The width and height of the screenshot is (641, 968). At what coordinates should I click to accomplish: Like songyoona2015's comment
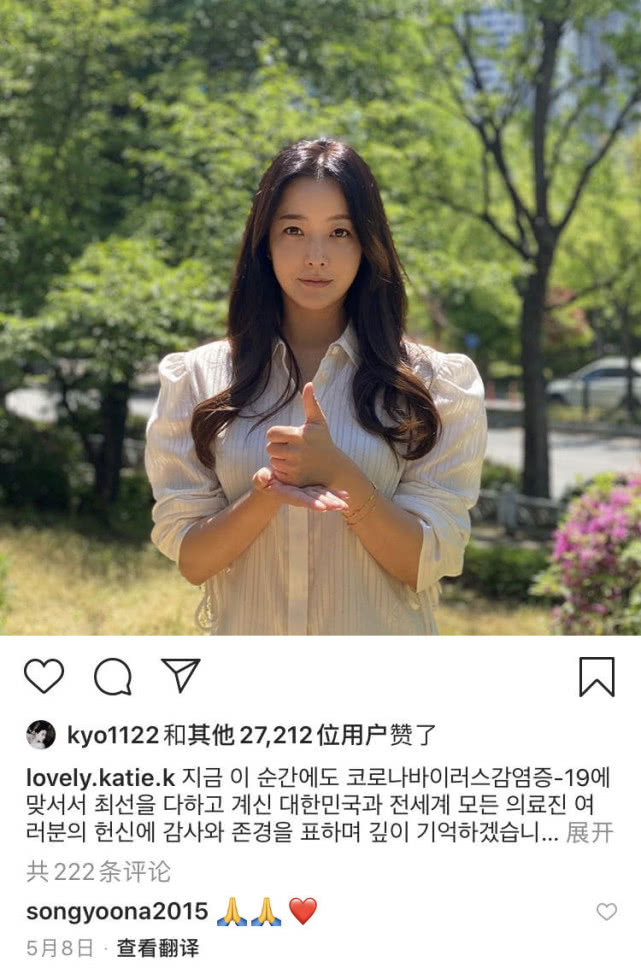click(606, 911)
